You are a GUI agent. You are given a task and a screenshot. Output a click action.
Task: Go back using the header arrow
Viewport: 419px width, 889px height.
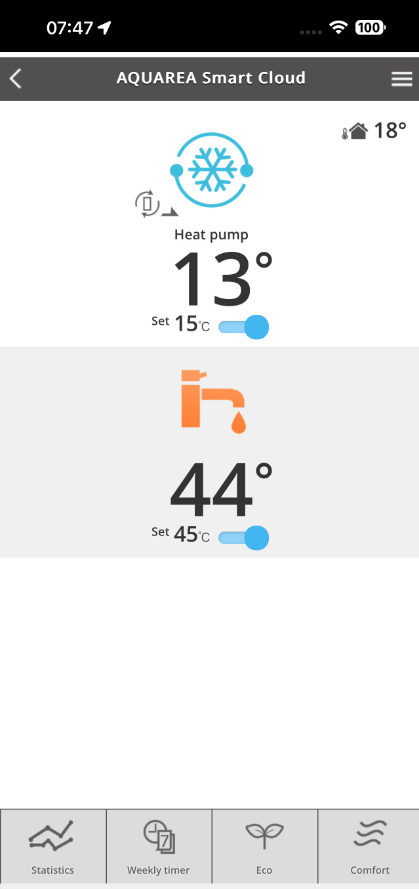tap(16, 78)
